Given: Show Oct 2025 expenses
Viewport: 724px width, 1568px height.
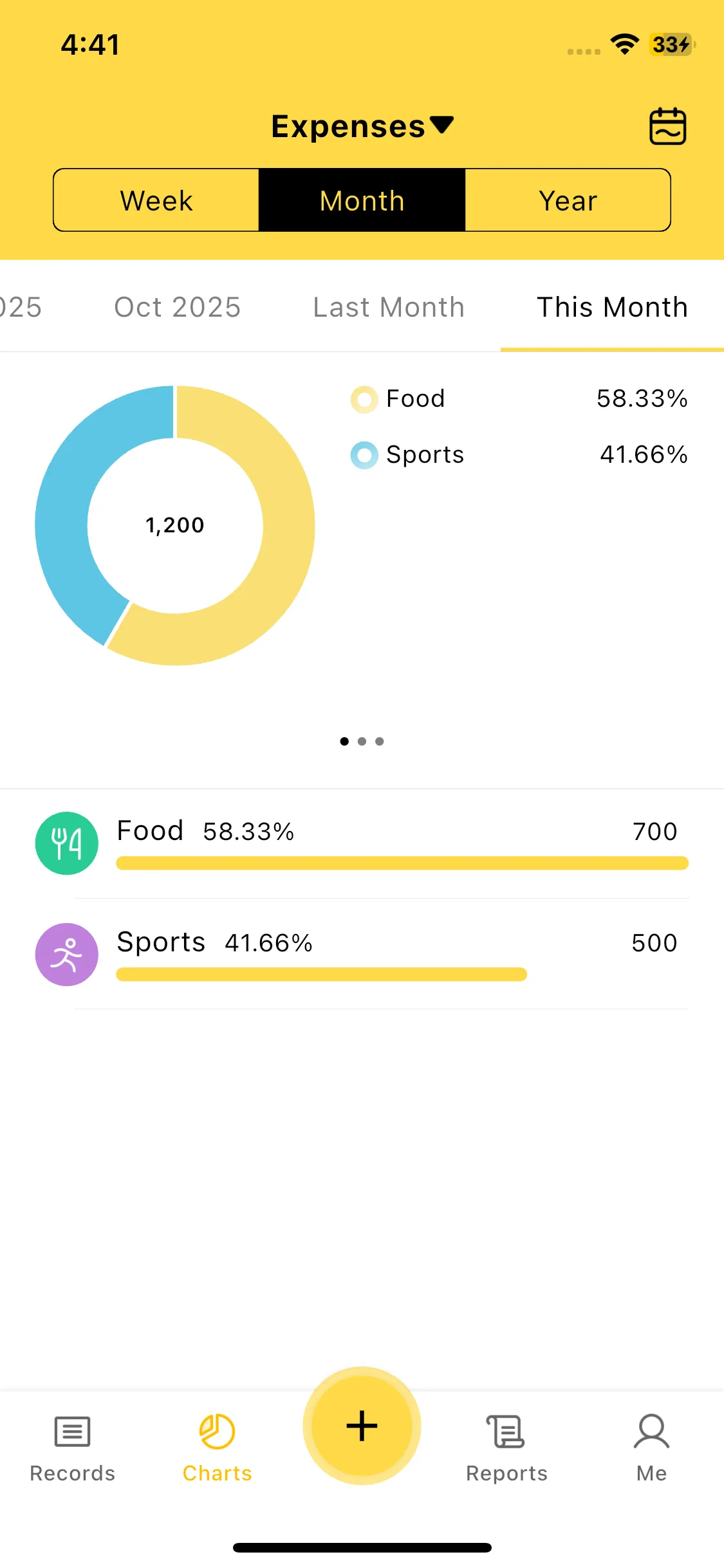Looking at the screenshot, I should tap(177, 307).
